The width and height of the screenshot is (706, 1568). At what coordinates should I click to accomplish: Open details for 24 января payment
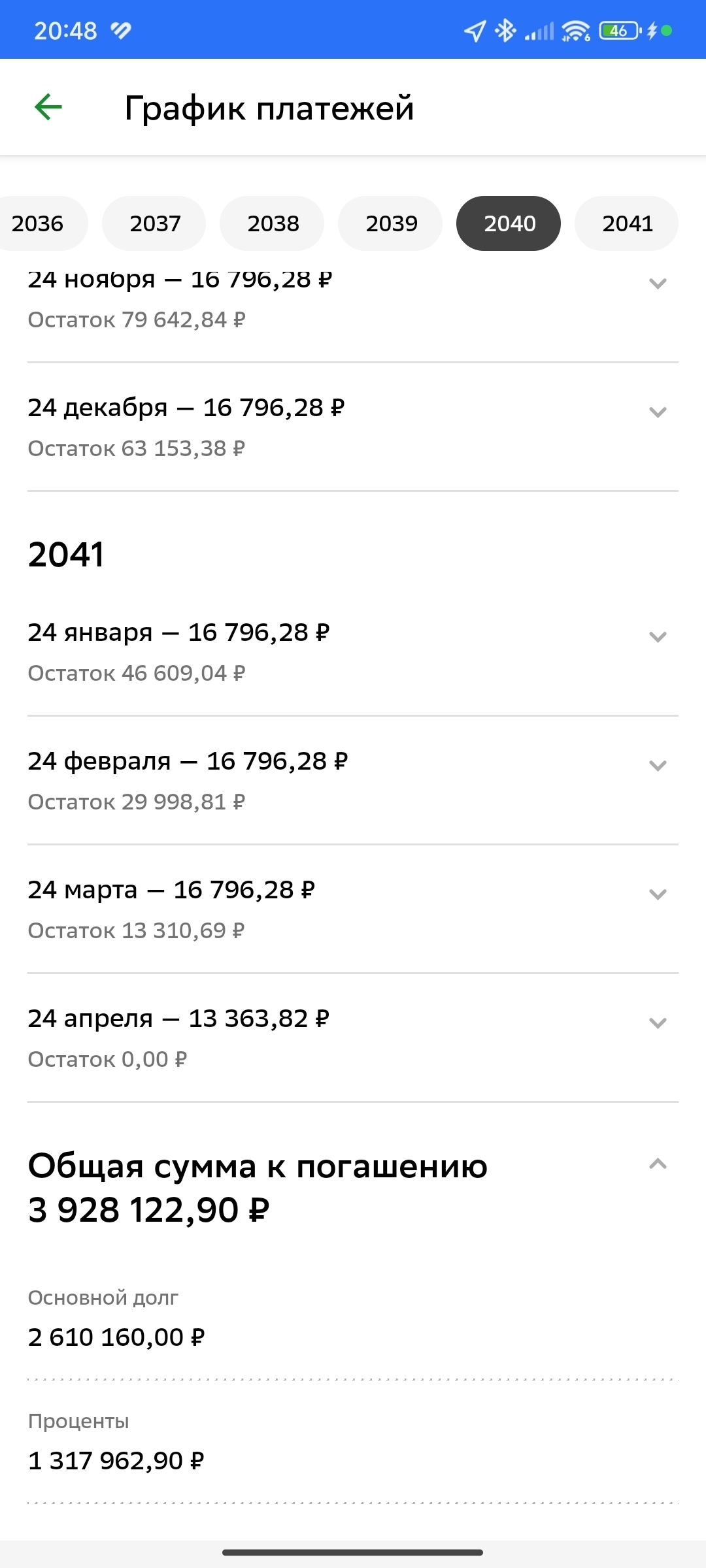658,637
